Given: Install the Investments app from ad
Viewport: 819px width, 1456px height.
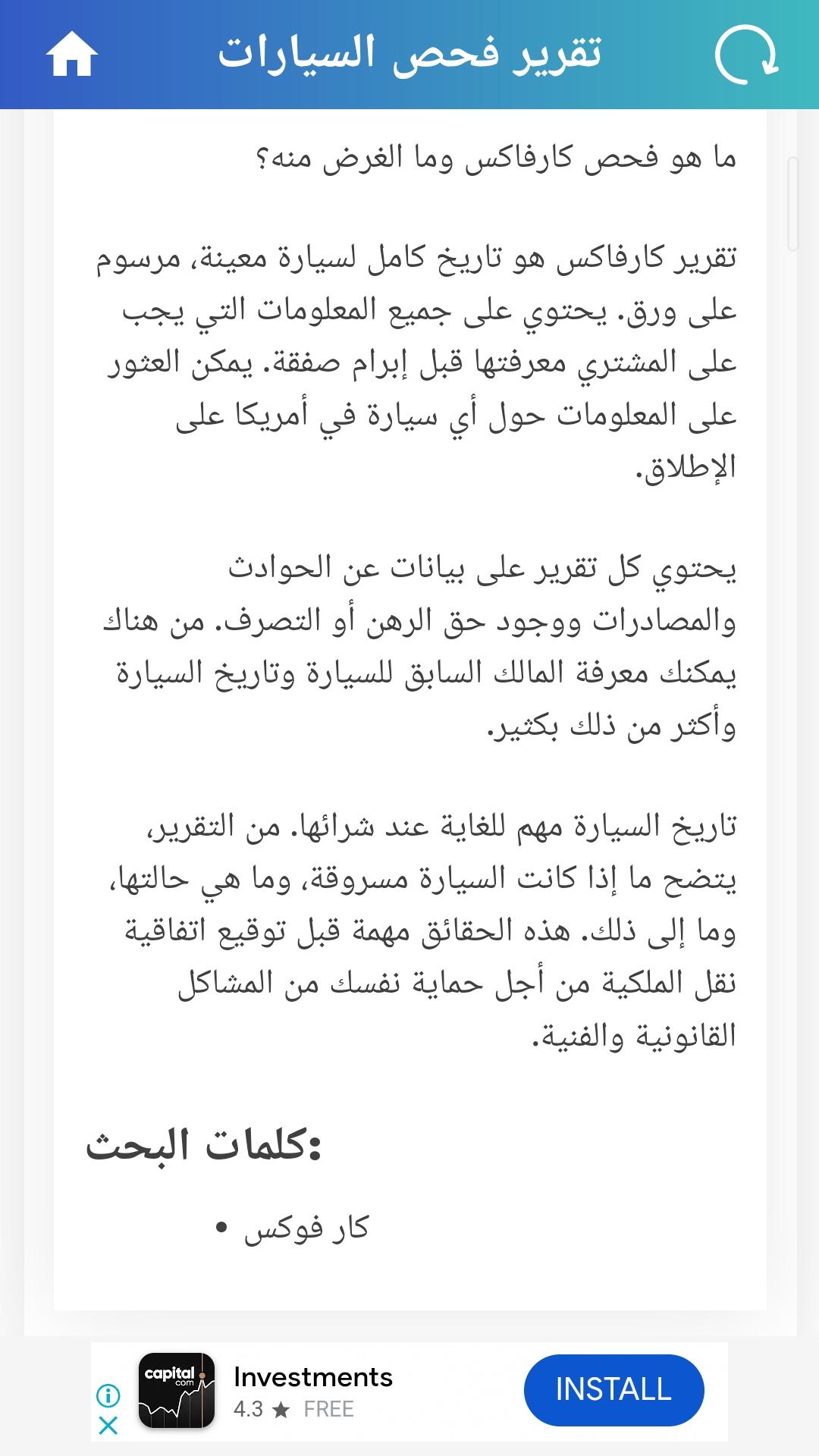Looking at the screenshot, I should pyautogui.click(x=613, y=1390).
